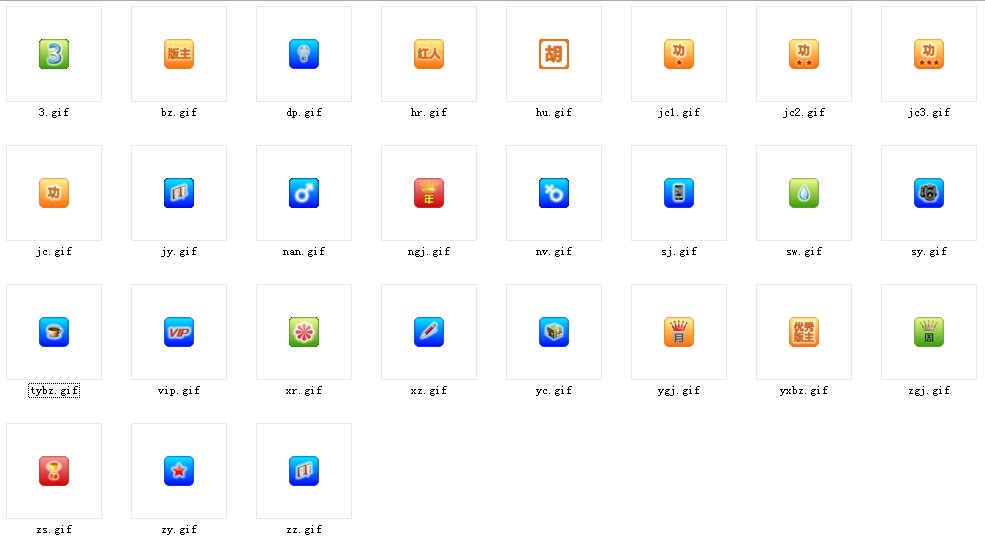This screenshot has height=540, width=985.
Task: Select sw.gif water drop file
Action: pyautogui.click(x=804, y=193)
